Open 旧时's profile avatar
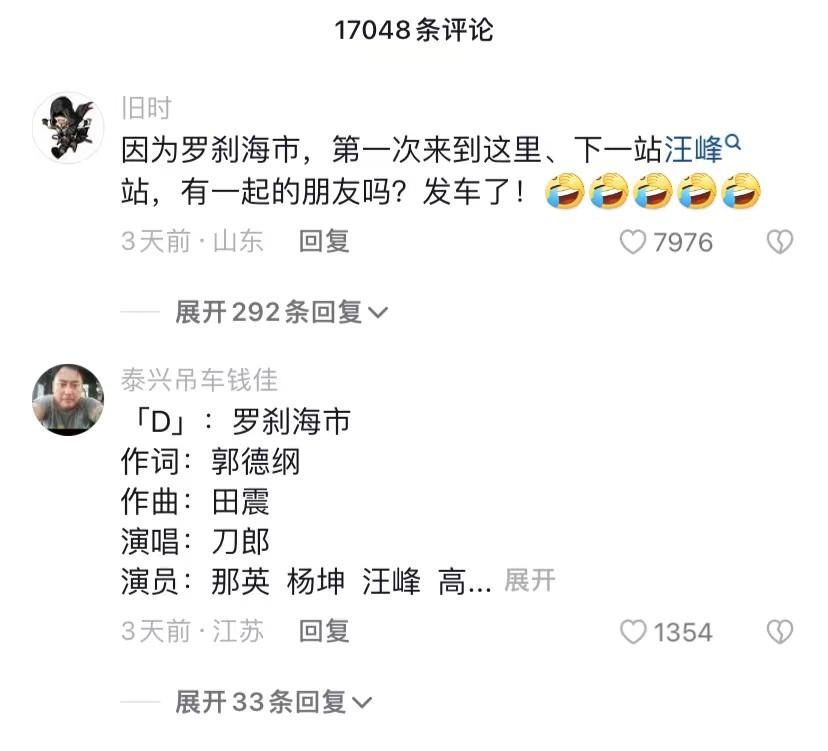This screenshot has width=828, height=751. pyautogui.click(x=68, y=127)
